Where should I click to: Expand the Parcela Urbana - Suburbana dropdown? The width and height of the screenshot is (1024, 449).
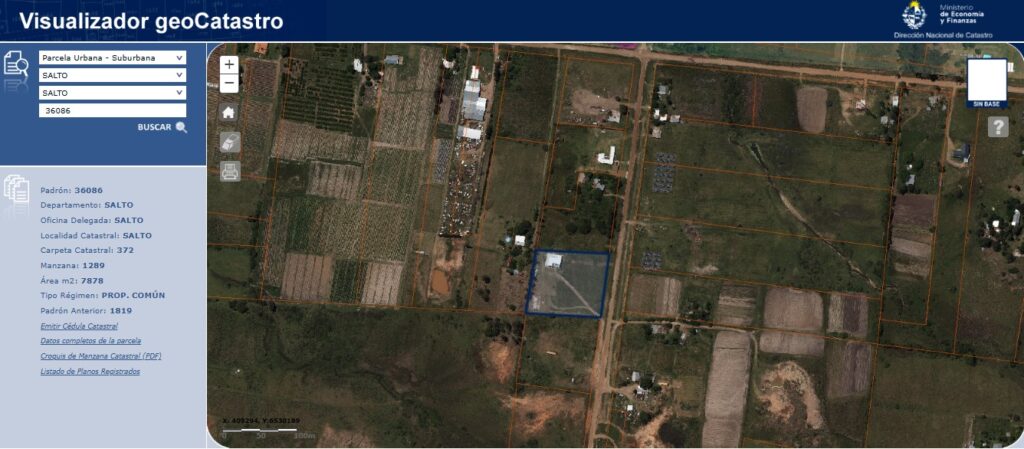(112, 58)
